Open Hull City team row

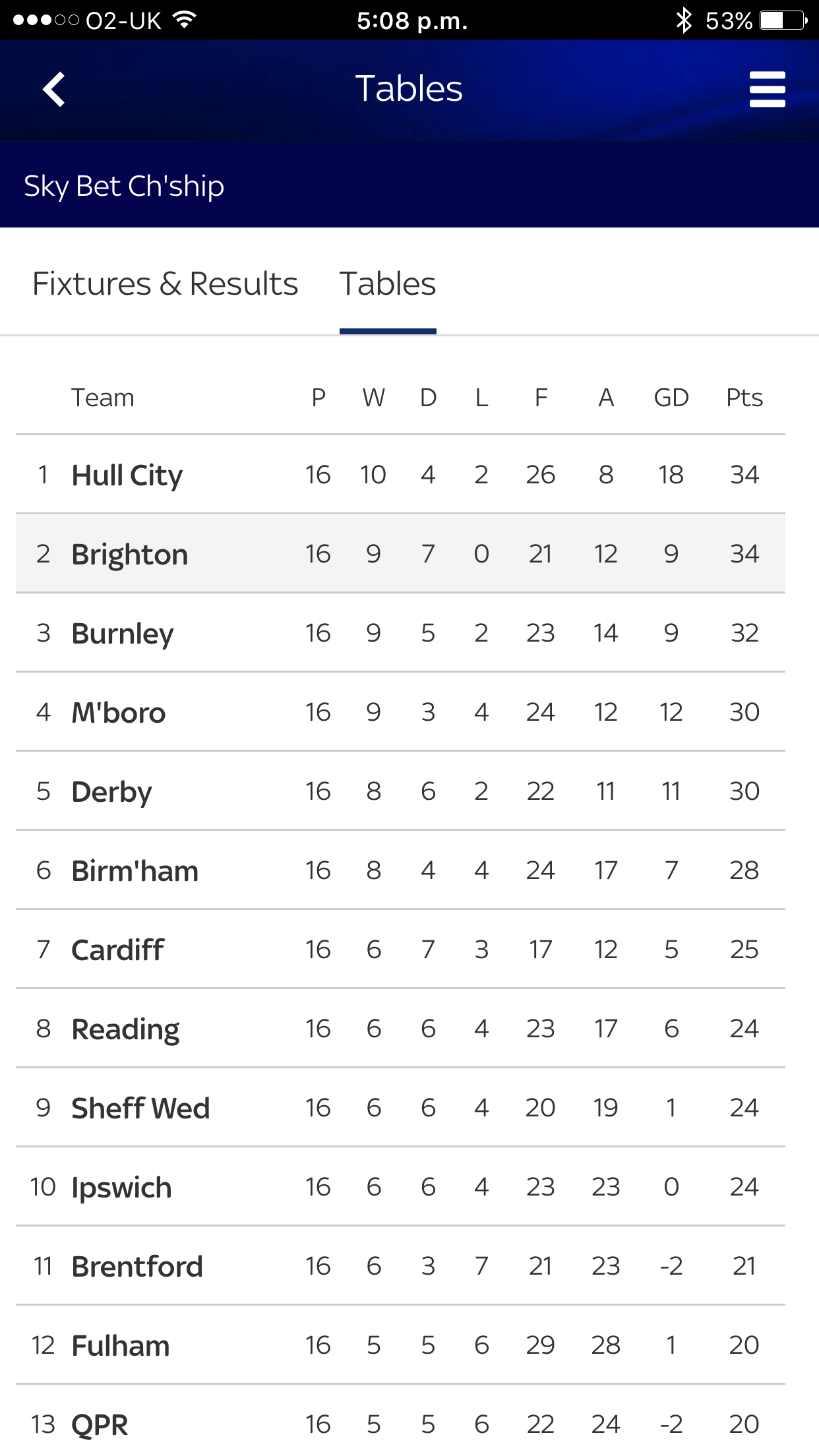[400, 474]
